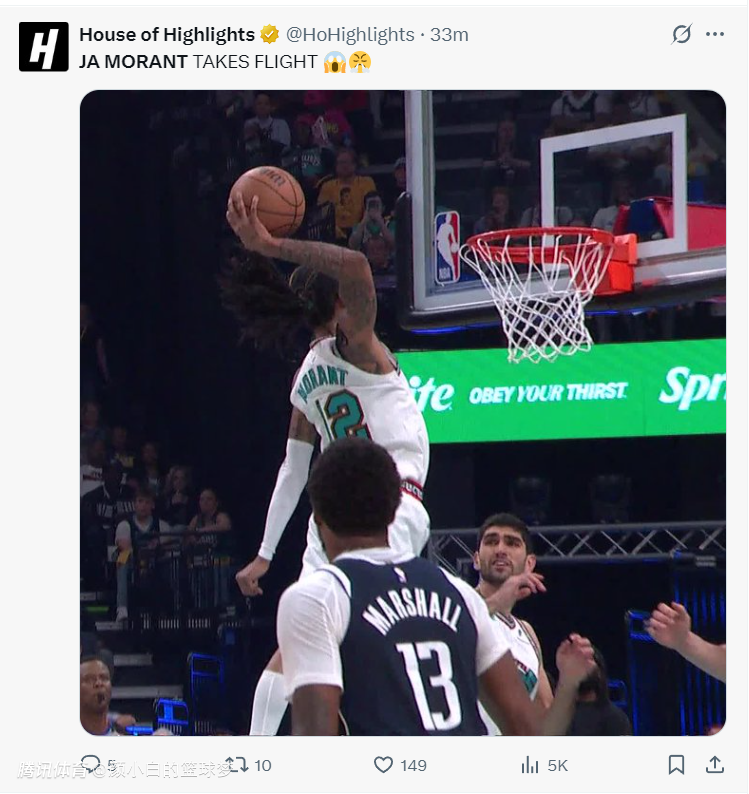Reply to the Ja Morant post
The image size is (749, 794).
(x=91, y=765)
